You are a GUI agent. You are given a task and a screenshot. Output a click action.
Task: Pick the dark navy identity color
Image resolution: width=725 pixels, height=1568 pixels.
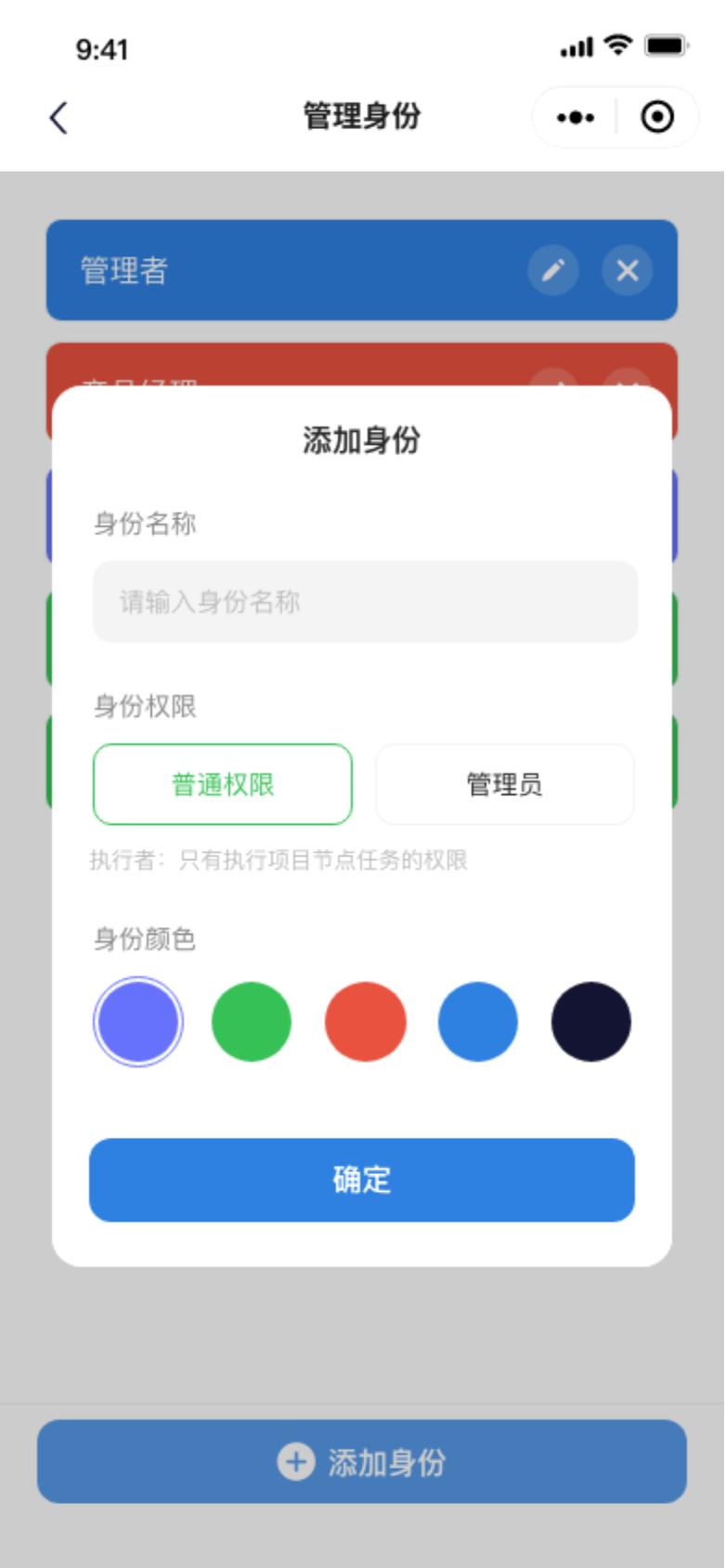click(591, 1022)
